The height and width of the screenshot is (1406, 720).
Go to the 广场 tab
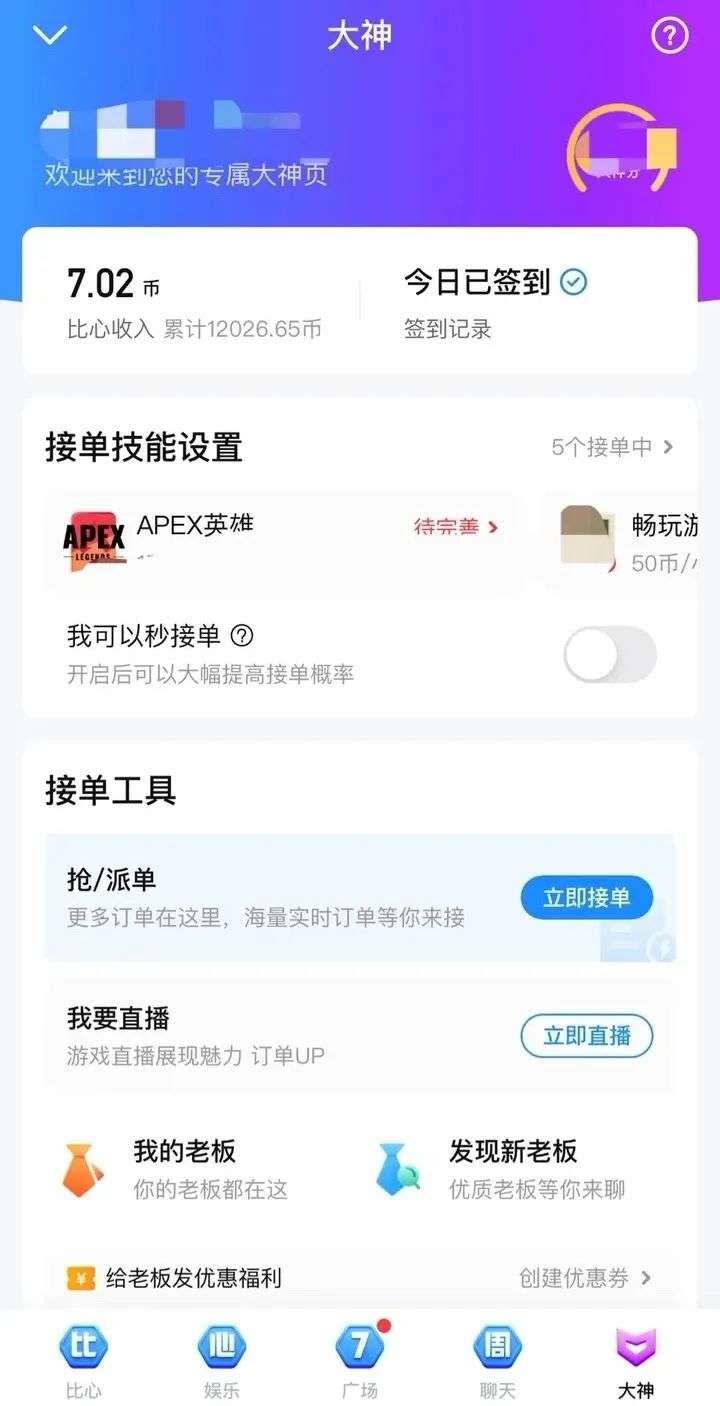(x=360, y=1360)
